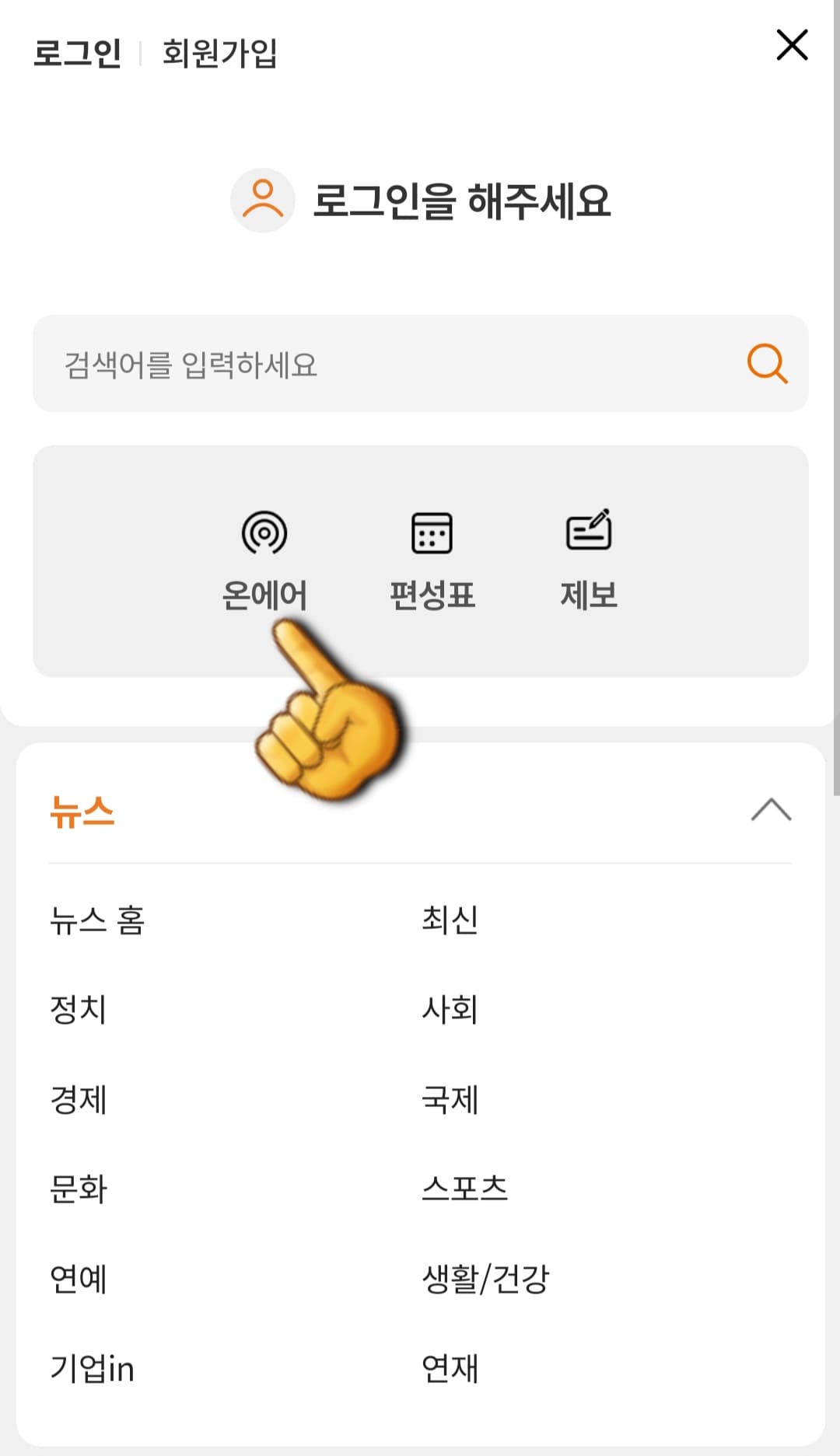The image size is (840, 1456).
Task: Select the 로그인 menu item
Action: (75, 52)
